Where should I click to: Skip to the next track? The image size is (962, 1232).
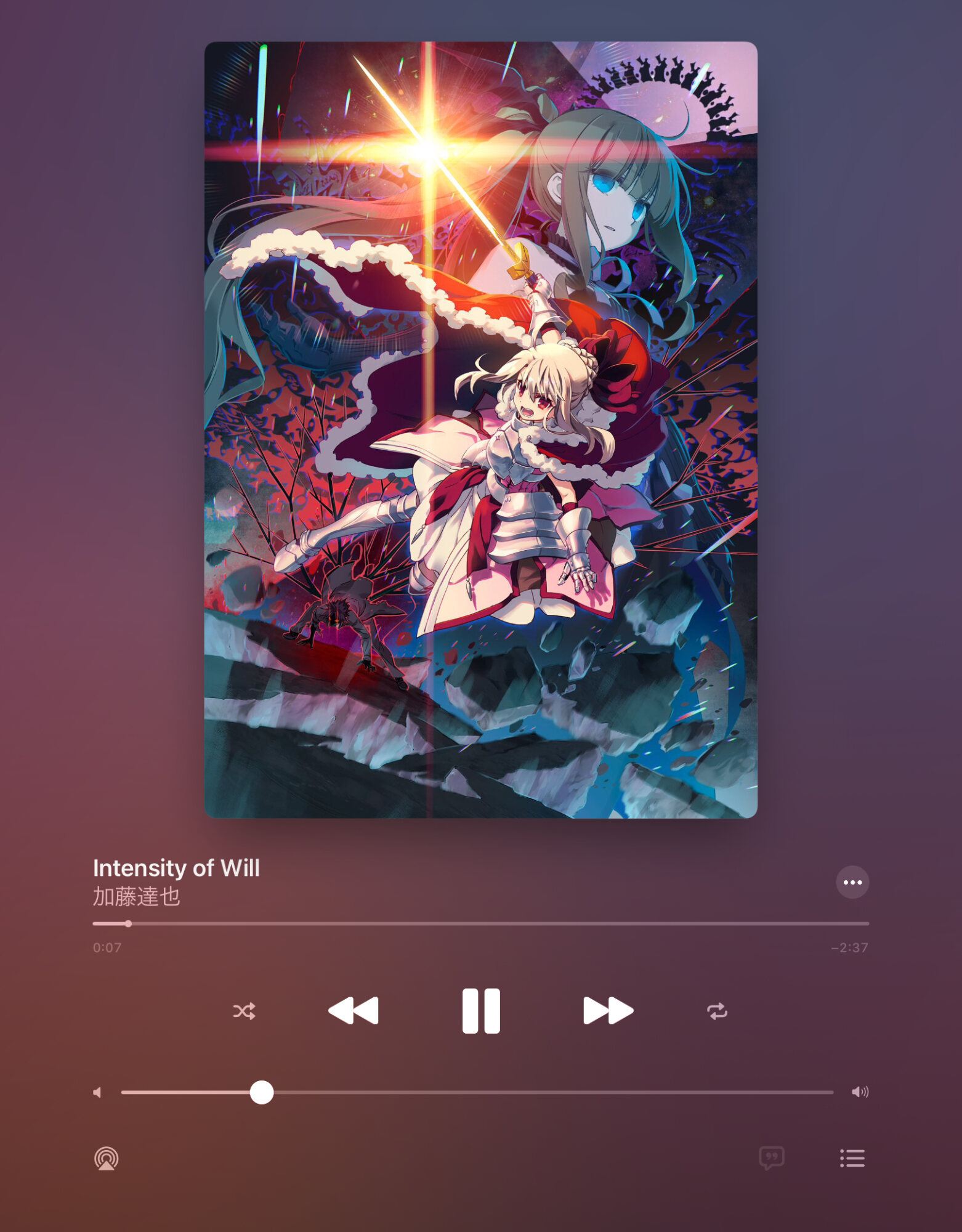click(x=608, y=1011)
